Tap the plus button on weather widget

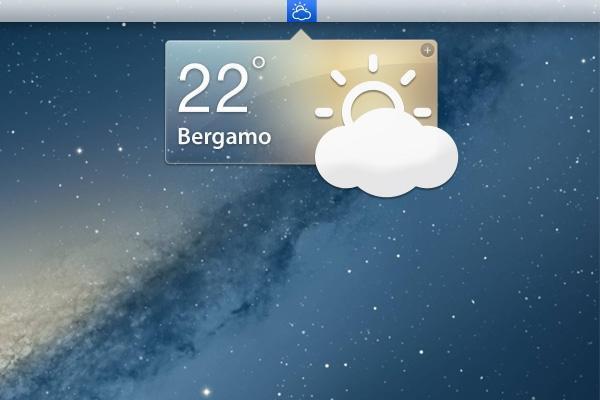[x=427, y=50]
